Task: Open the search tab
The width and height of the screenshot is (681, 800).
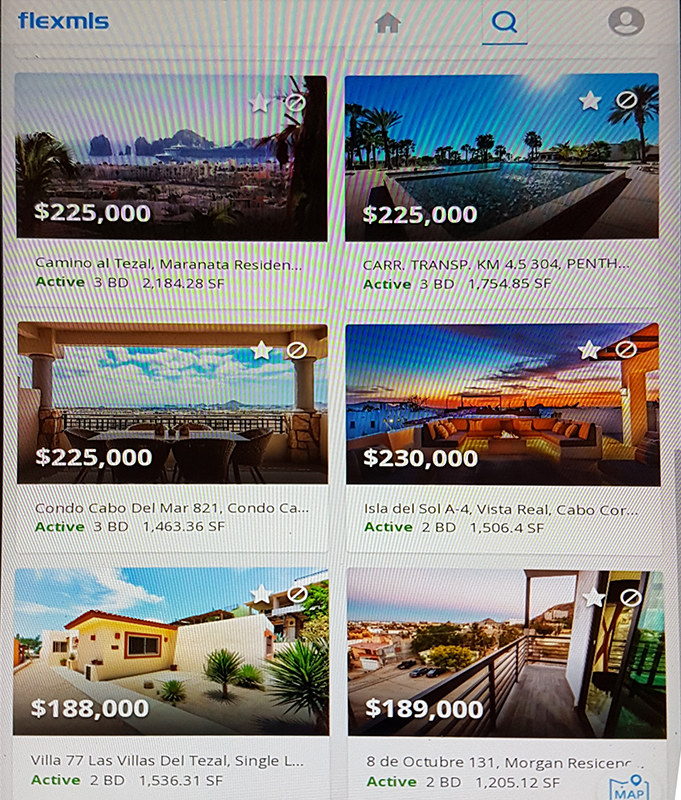Action: click(x=504, y=22)
